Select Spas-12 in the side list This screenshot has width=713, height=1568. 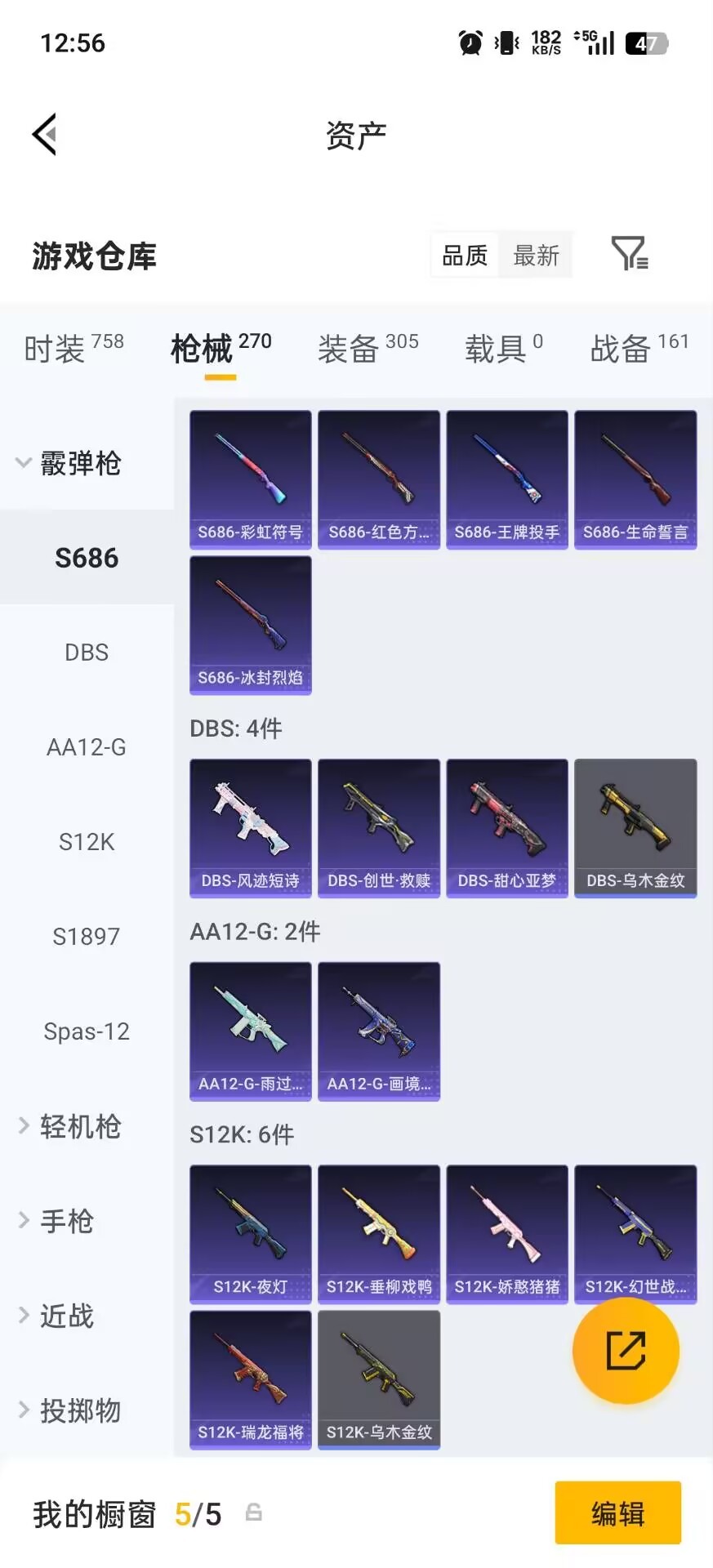pos(87,1031)
